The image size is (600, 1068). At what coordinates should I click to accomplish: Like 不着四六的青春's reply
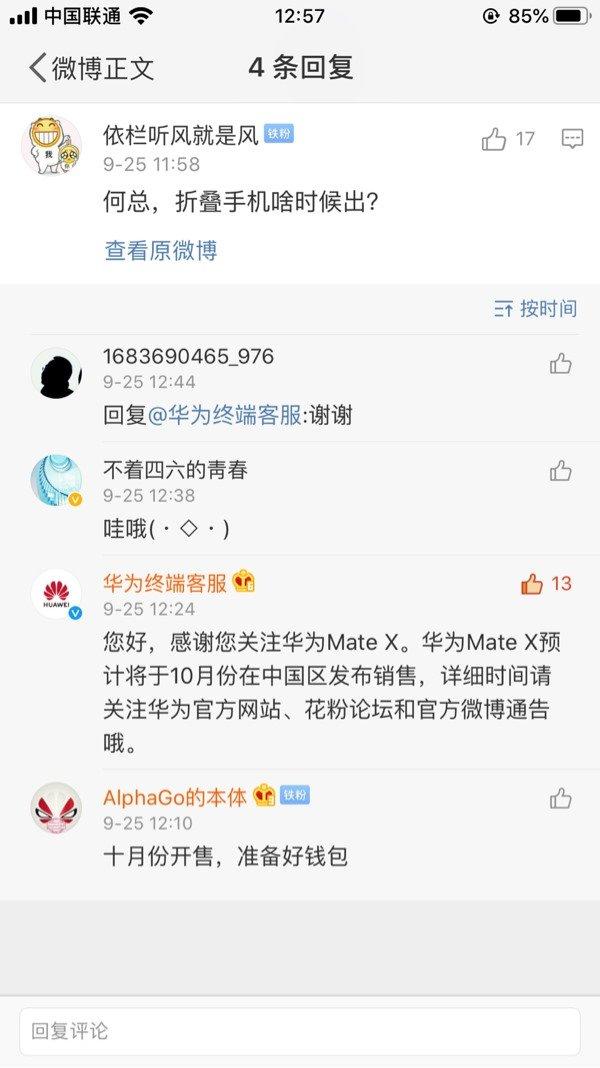pos(560,471)
